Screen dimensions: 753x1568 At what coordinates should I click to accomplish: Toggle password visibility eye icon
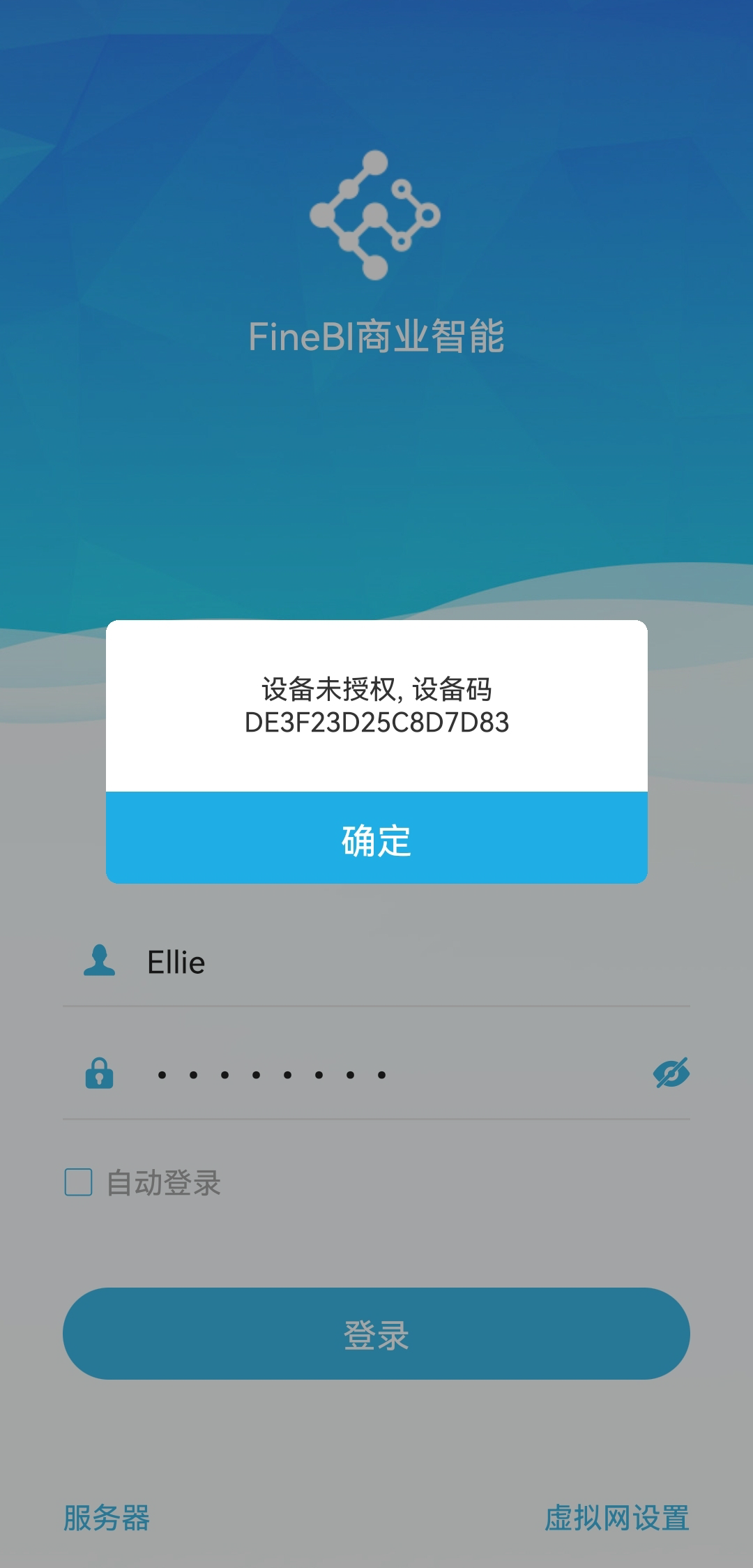671,1073
